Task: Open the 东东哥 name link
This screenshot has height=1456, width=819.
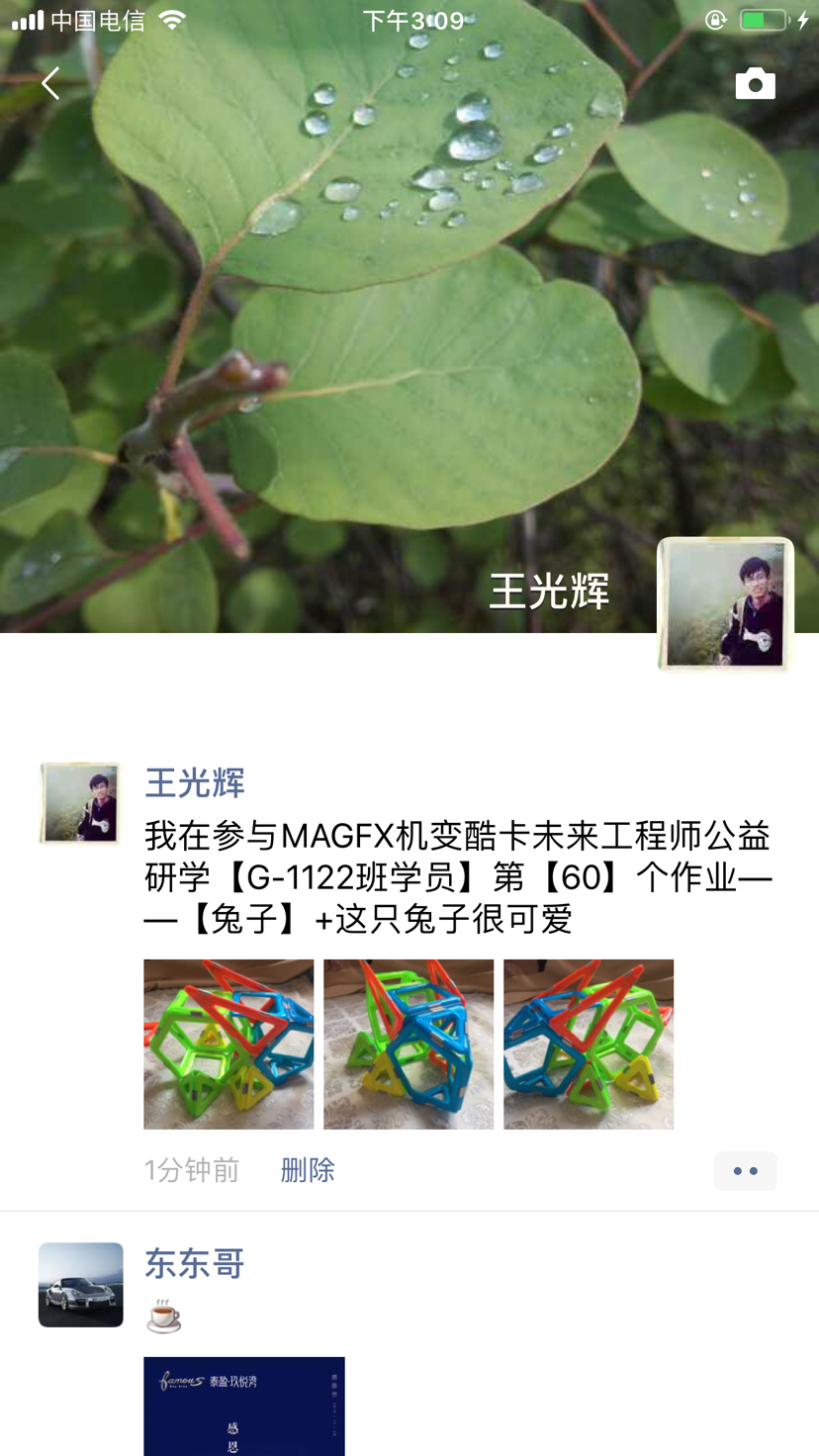Action: click(195, 1264)
